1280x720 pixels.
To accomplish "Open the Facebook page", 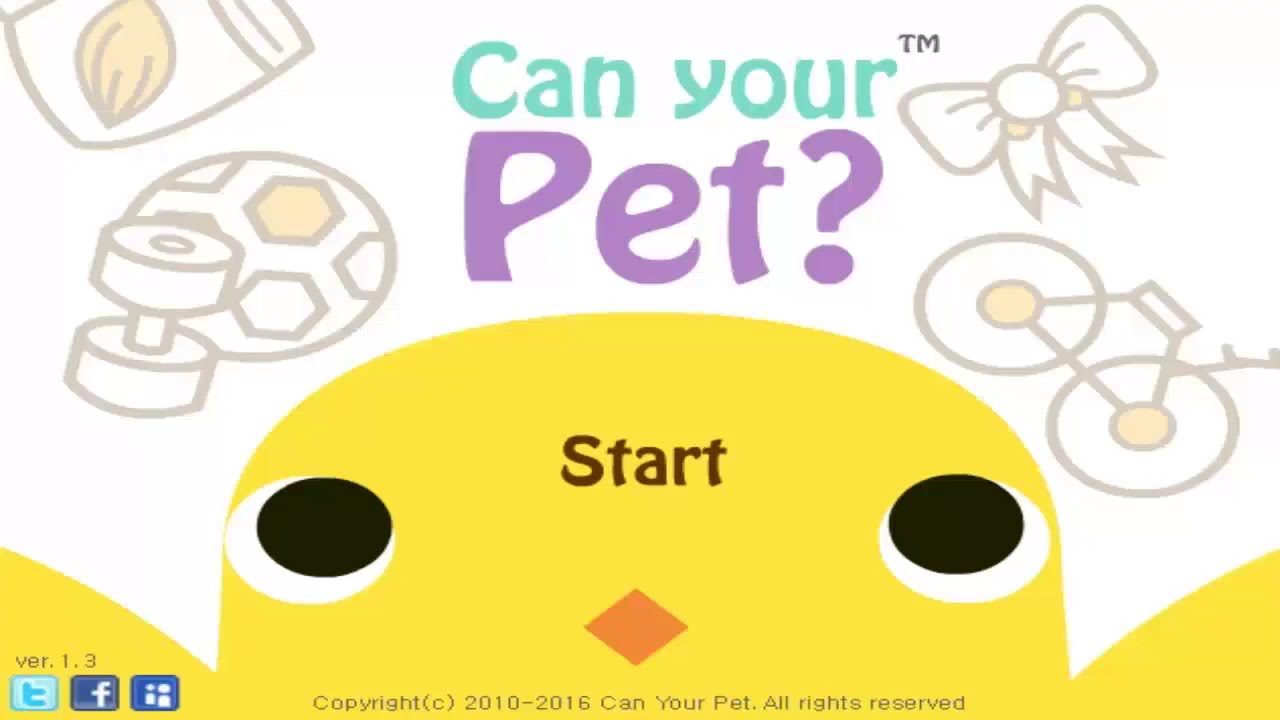I will point(95,693).
